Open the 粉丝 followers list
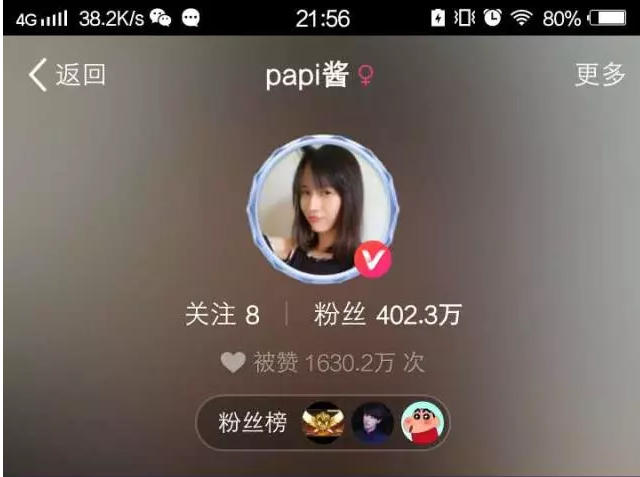Viewport: 640px width, 477px height. coord(387,315)
